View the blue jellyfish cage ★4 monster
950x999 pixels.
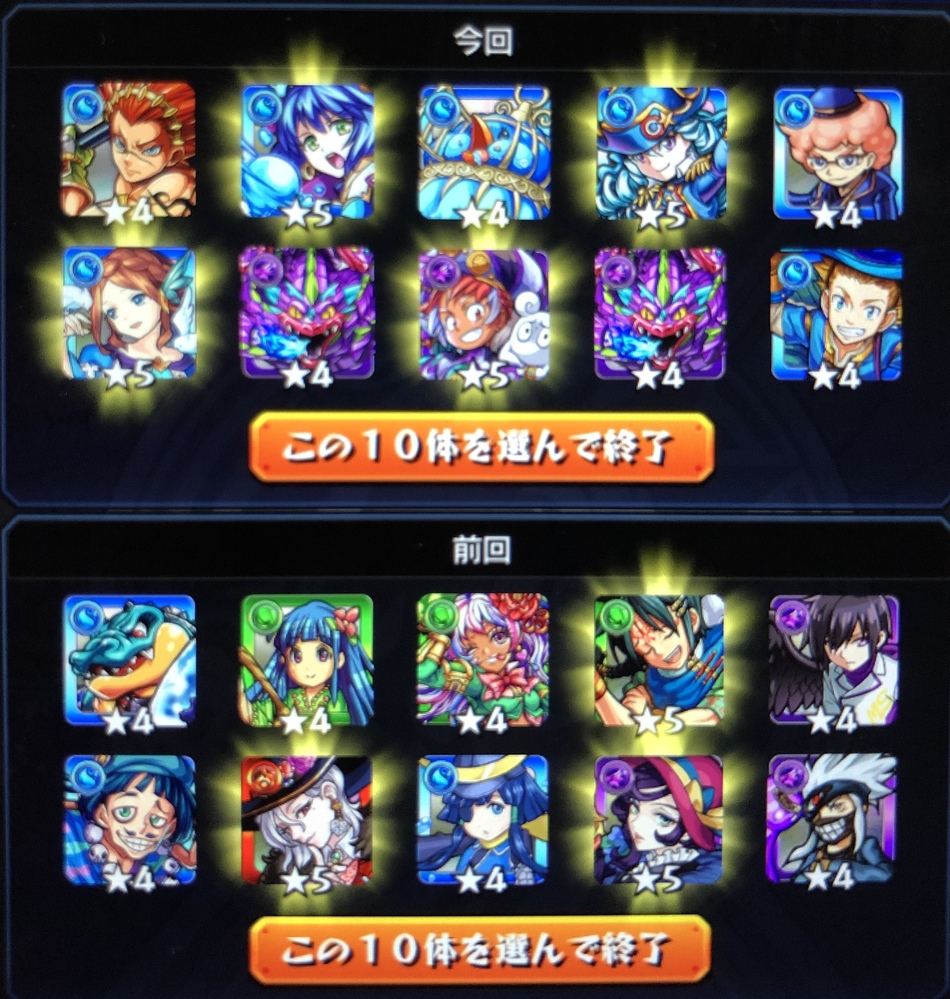pyautogui.click(x=484, y=151)
